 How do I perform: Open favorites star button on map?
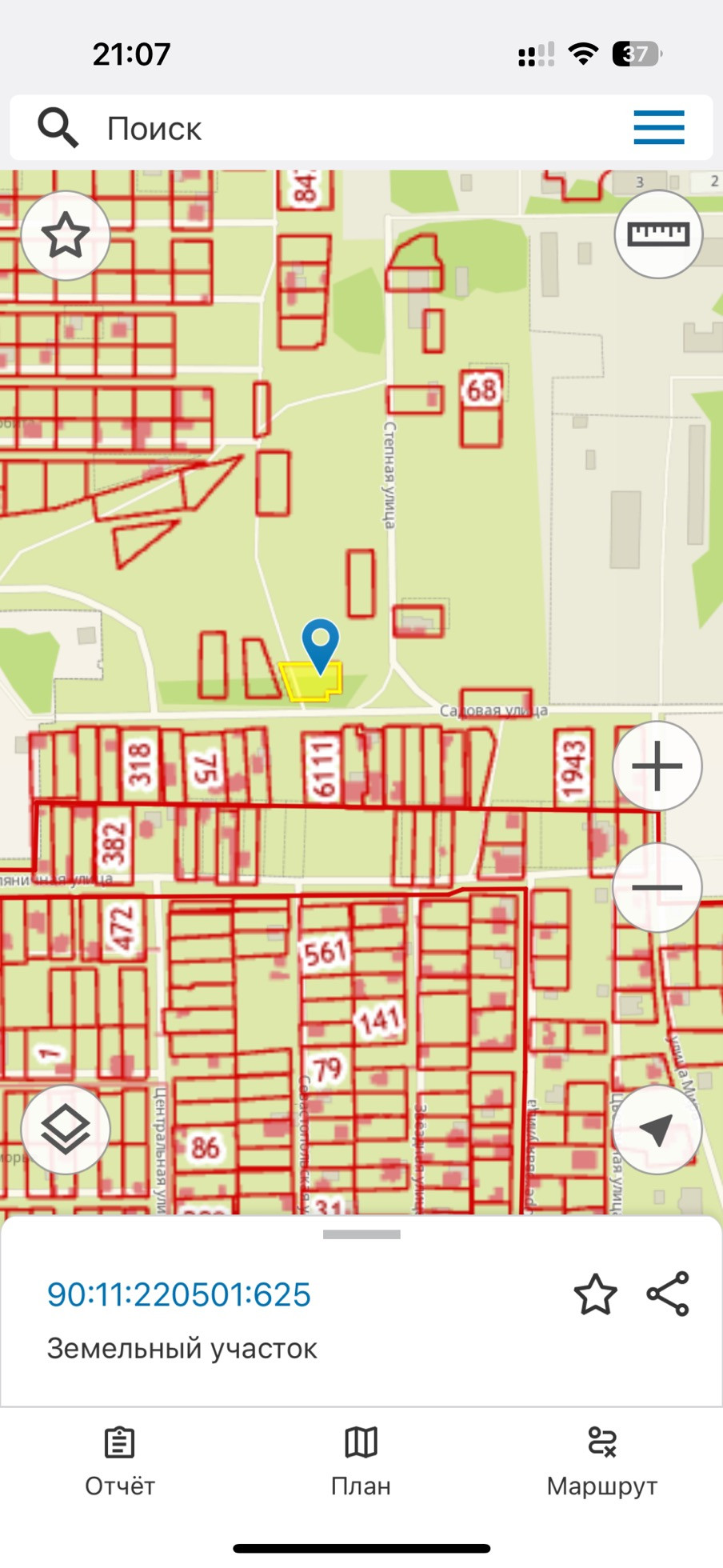click(66, 236)
